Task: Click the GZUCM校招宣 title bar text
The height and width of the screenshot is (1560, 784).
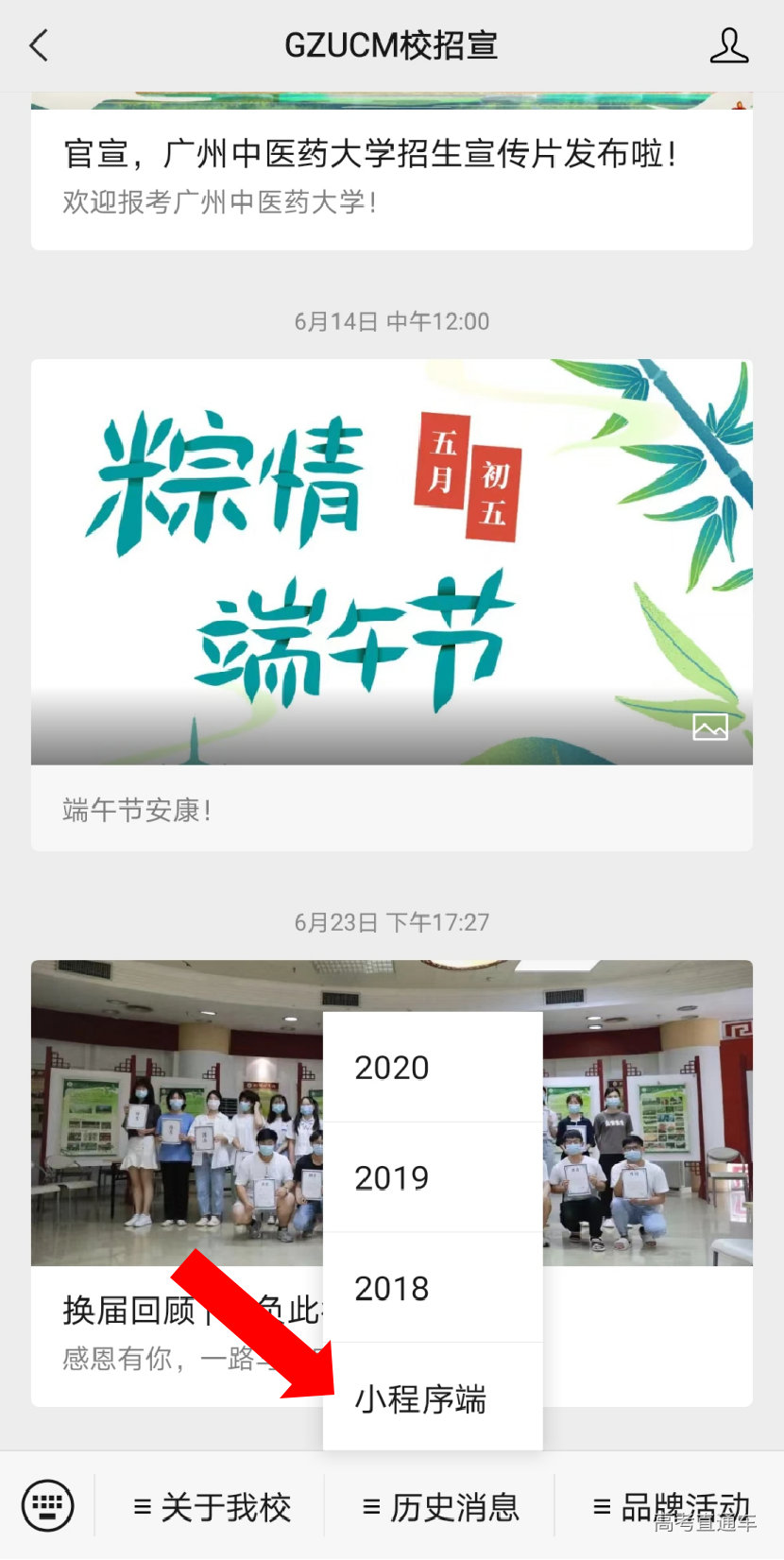Action: [x=391, y=44]
